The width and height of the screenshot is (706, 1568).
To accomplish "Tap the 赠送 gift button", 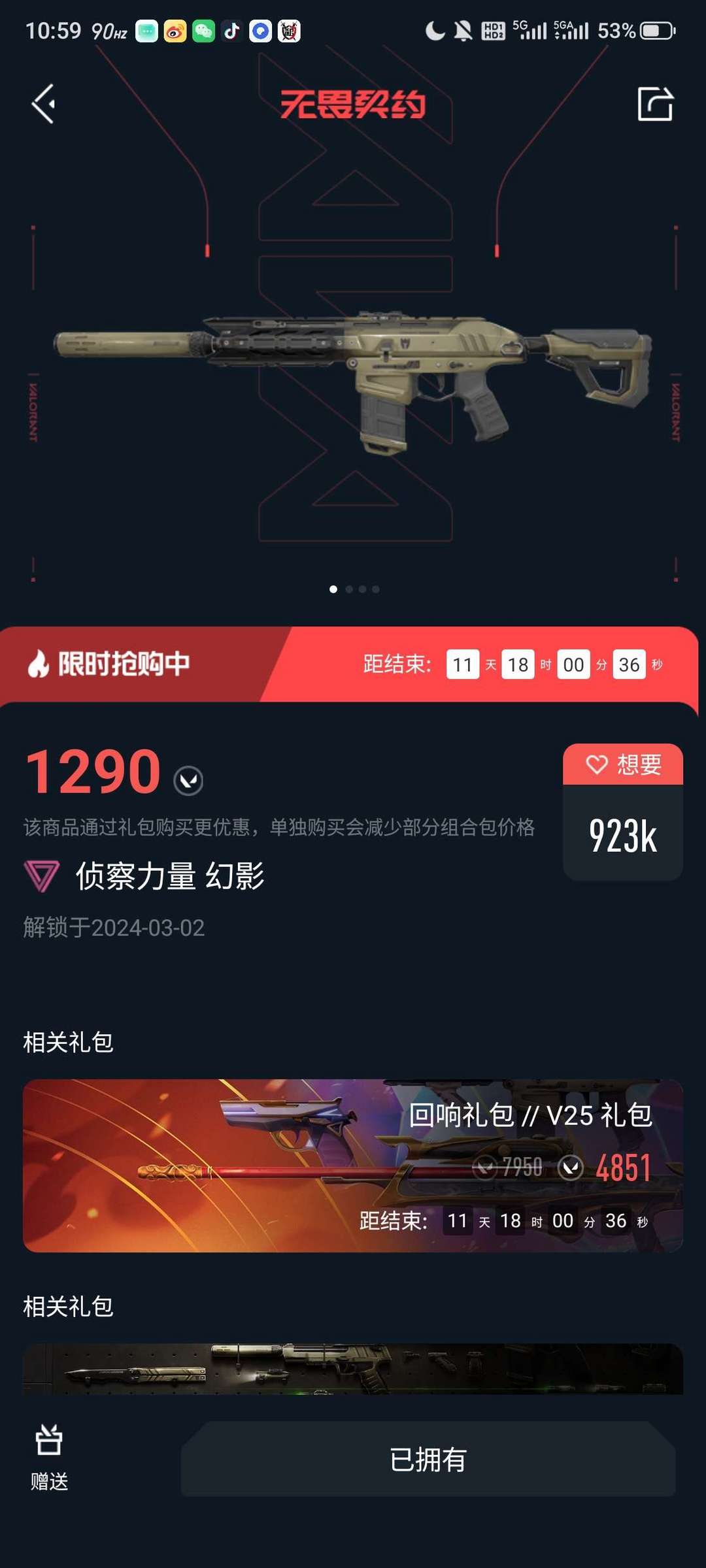I will click(49, 1458).
